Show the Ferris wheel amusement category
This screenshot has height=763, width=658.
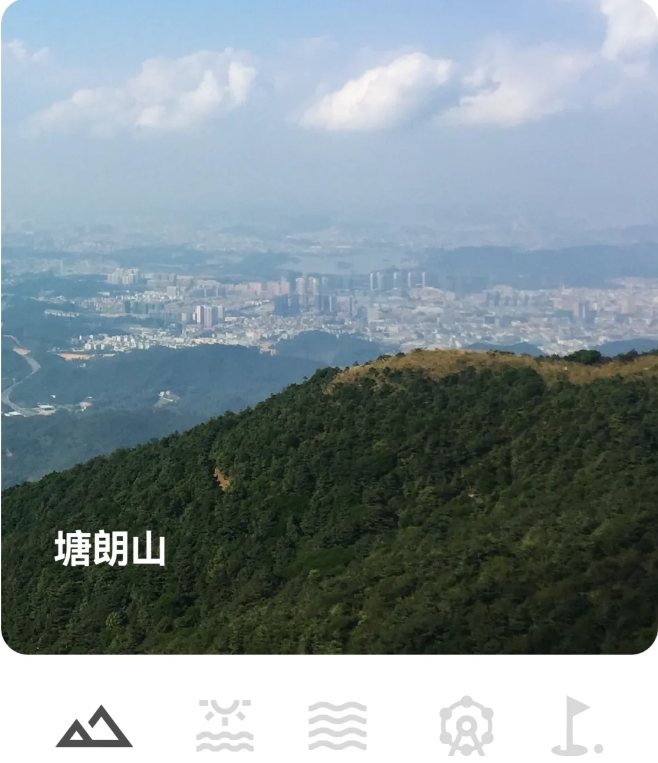pyautogui.click(x=466, y=726)
